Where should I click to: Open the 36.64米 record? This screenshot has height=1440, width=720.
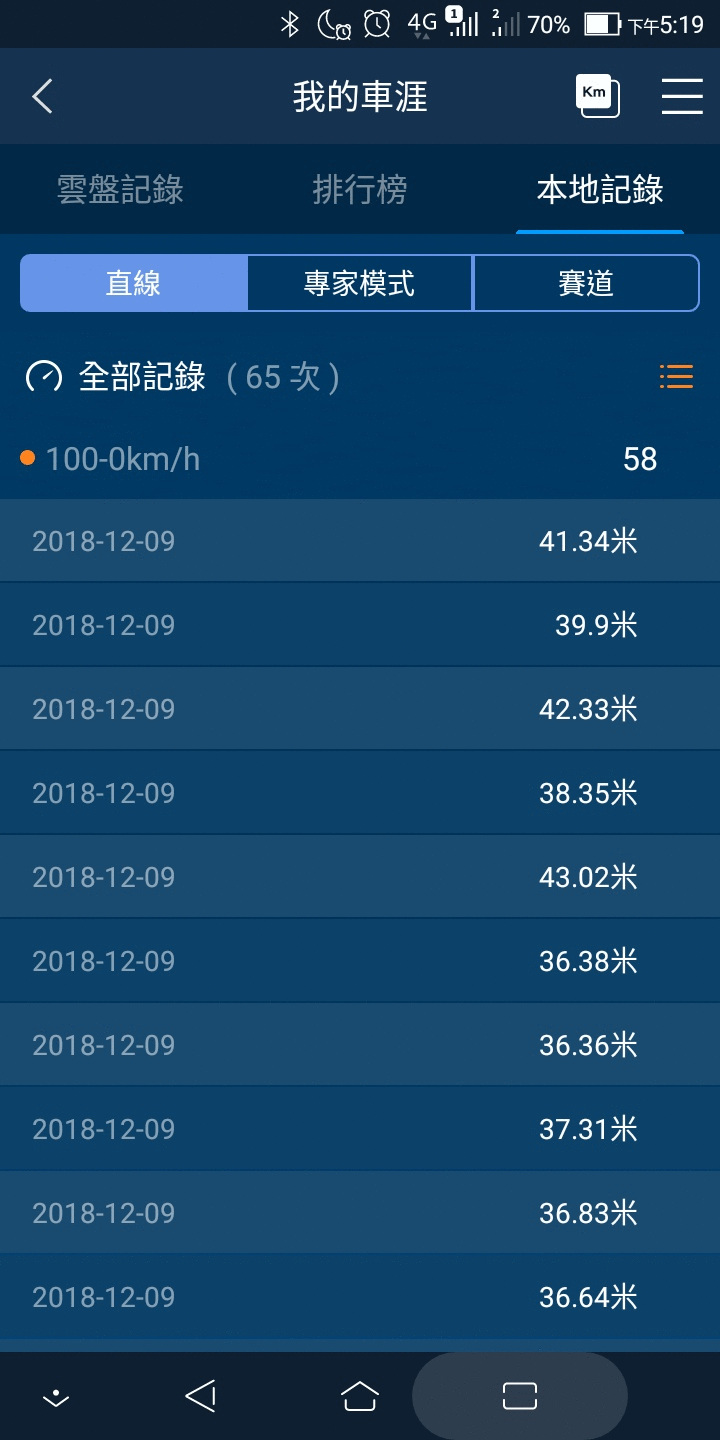pos(360,1297)
